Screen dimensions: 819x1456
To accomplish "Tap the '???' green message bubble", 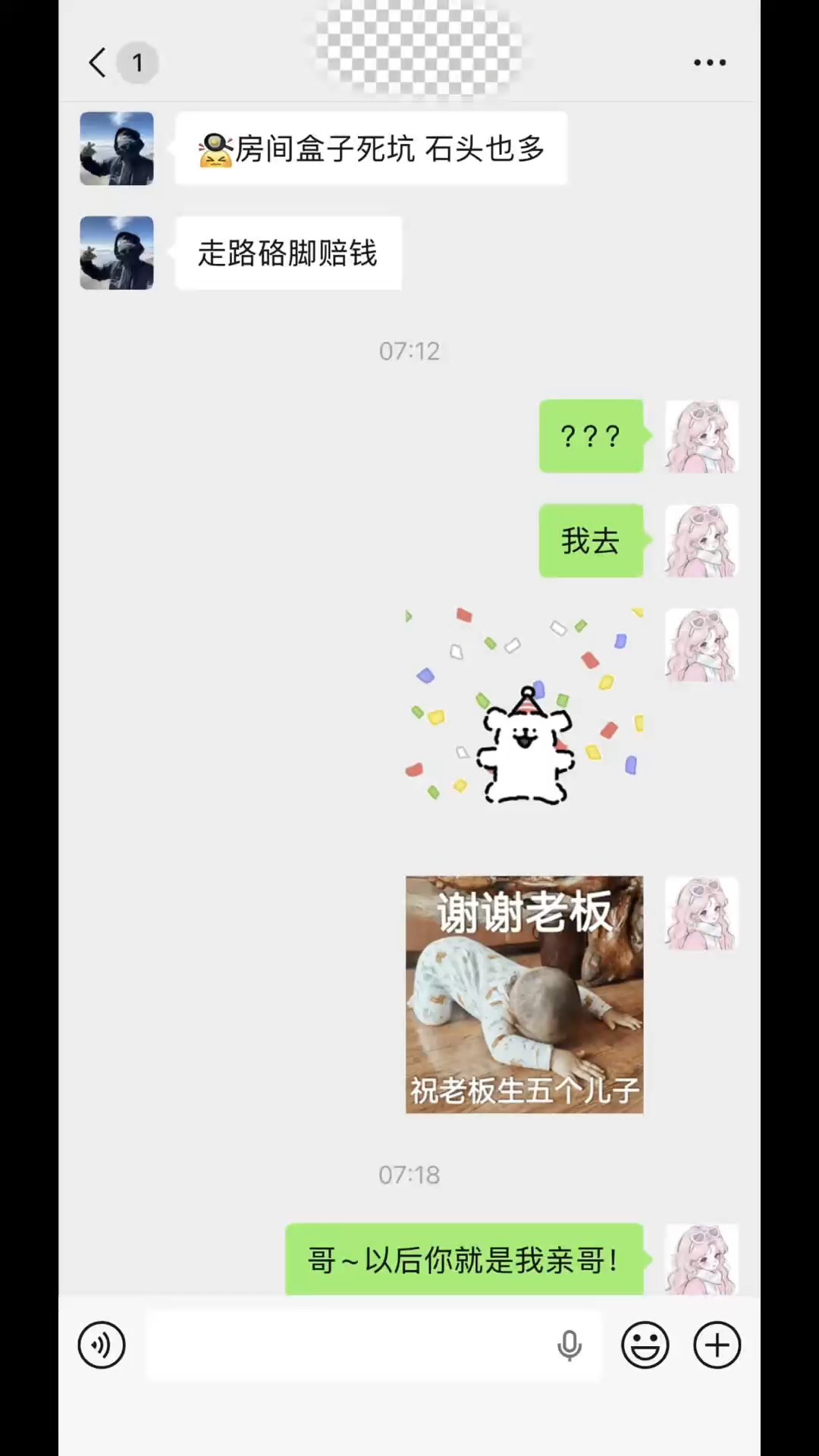I will (591, 436).
